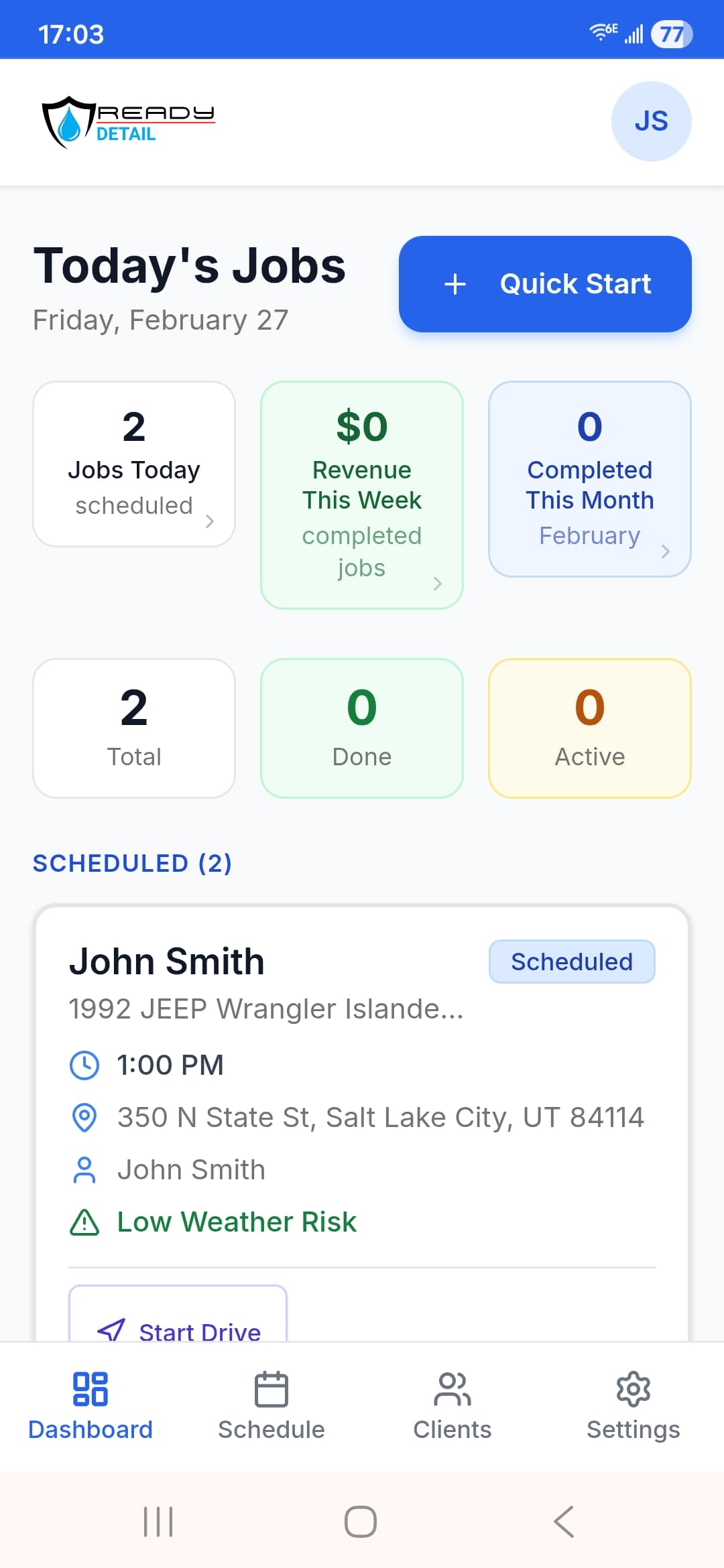
Task: Tap the weather risk warning triangle icon
Action: 84,1222
